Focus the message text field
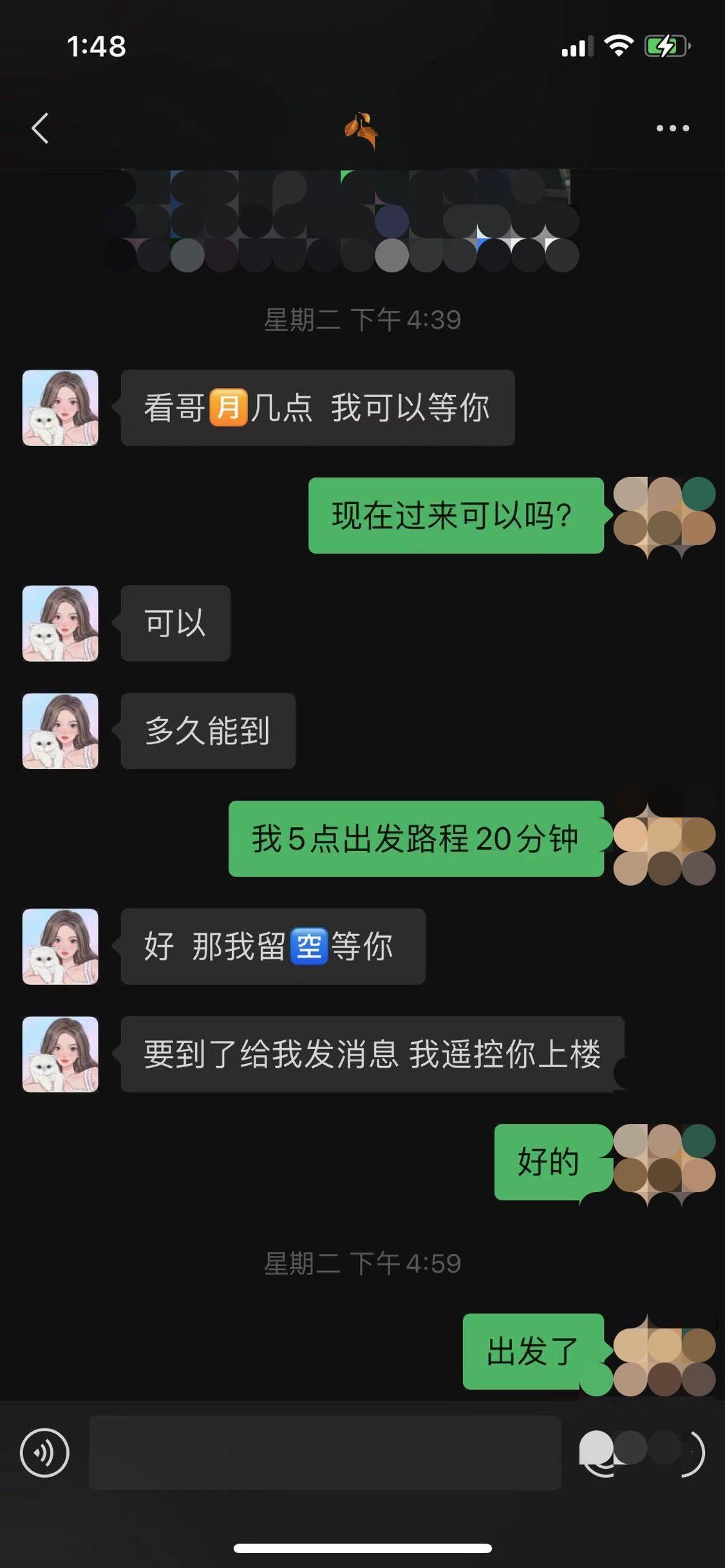 click(x=325, y=1453)
